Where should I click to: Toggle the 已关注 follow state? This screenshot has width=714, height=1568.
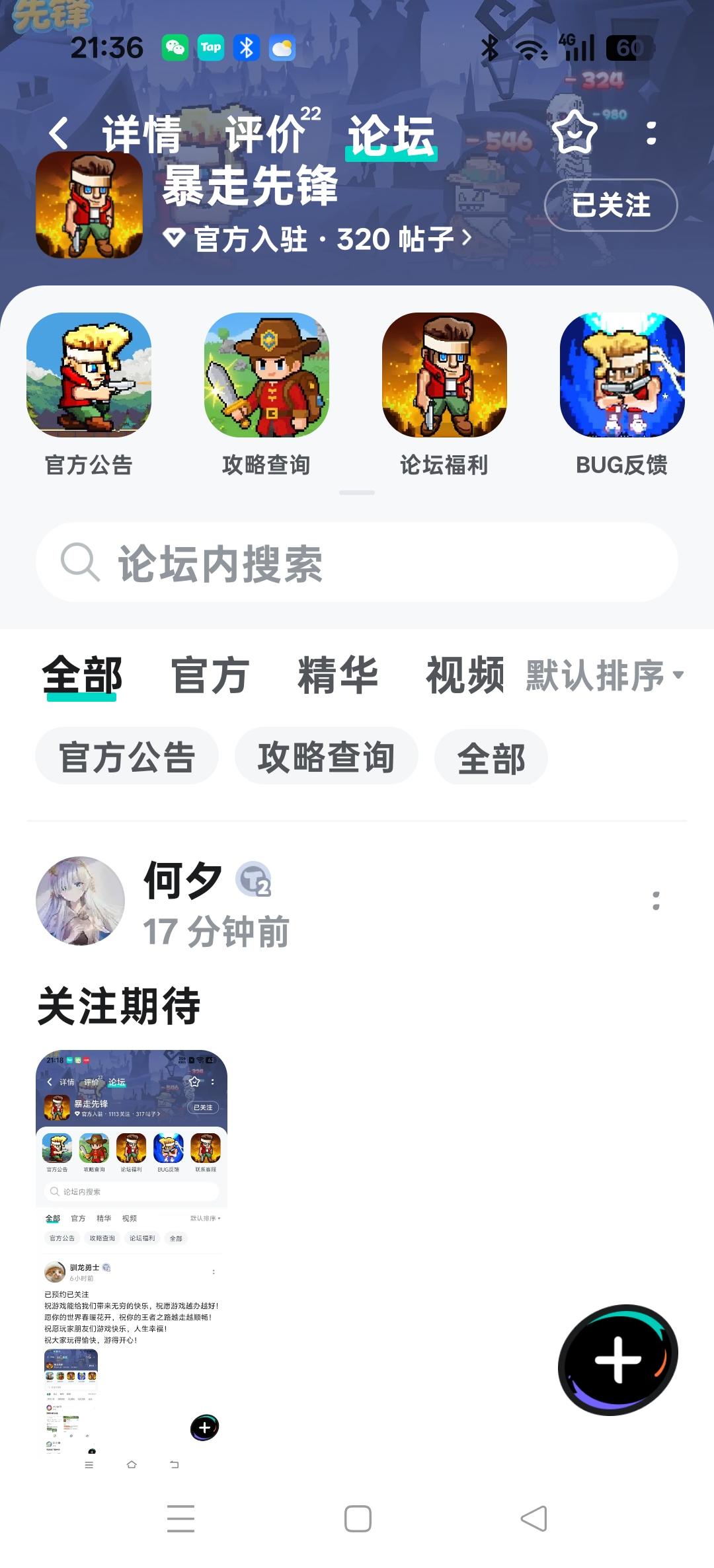pos(610,205)
